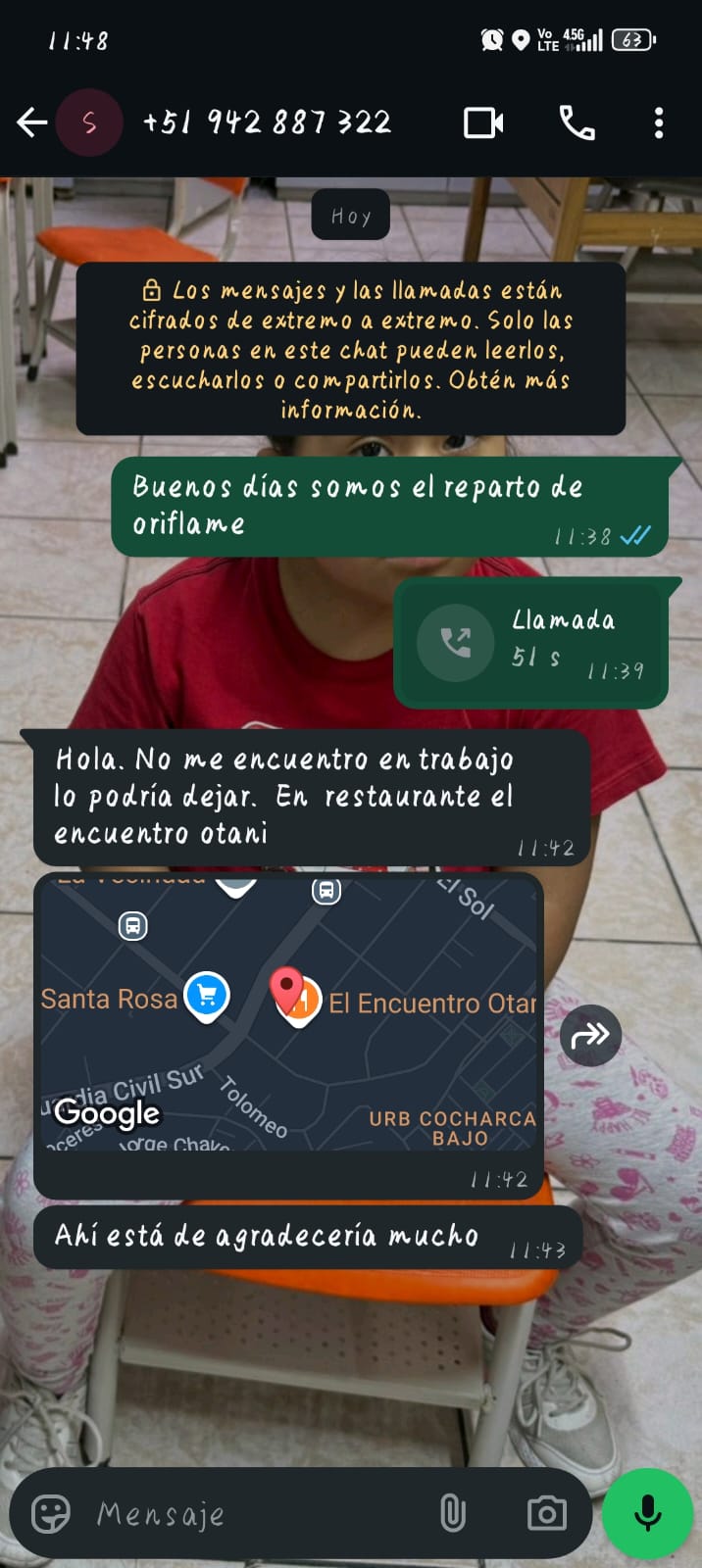Image resolution: width=702 pixels, height=1568 pixels.
Task: Open contact info for +51 942 887 322
Action: [267, 122]
